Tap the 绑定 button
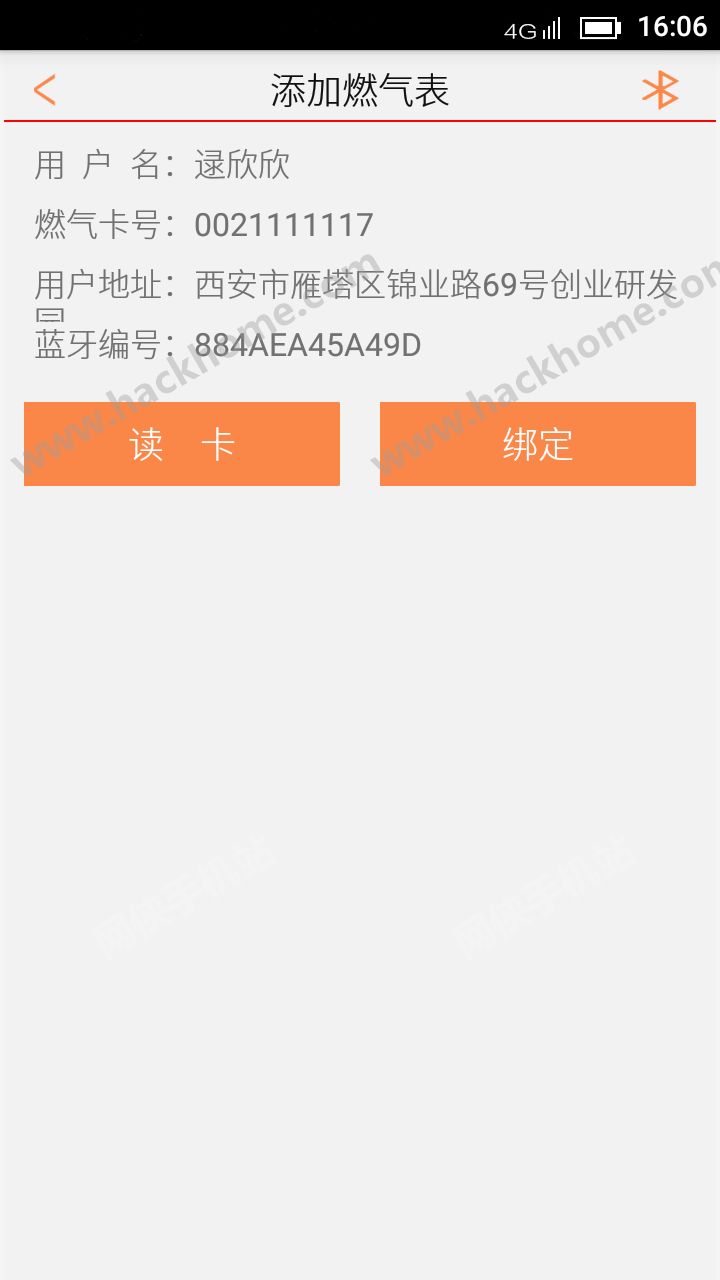The height and width of the screenshot is (1280, 720). 537,444
